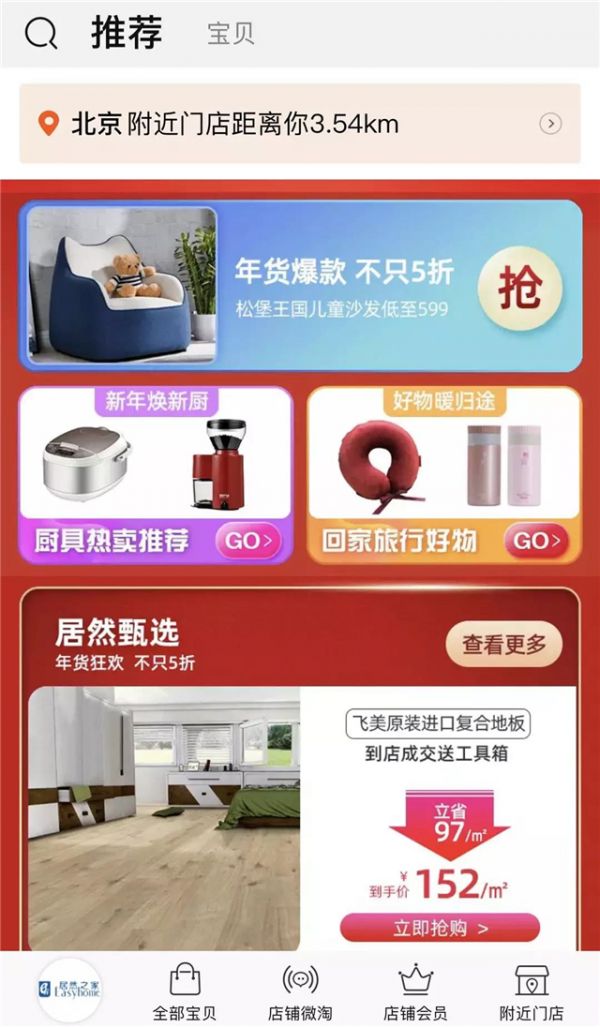Viewport: 600px width, 1027px height.
Task: Go to 全部宝贝 in bottom bar
Action: [184, 991]
